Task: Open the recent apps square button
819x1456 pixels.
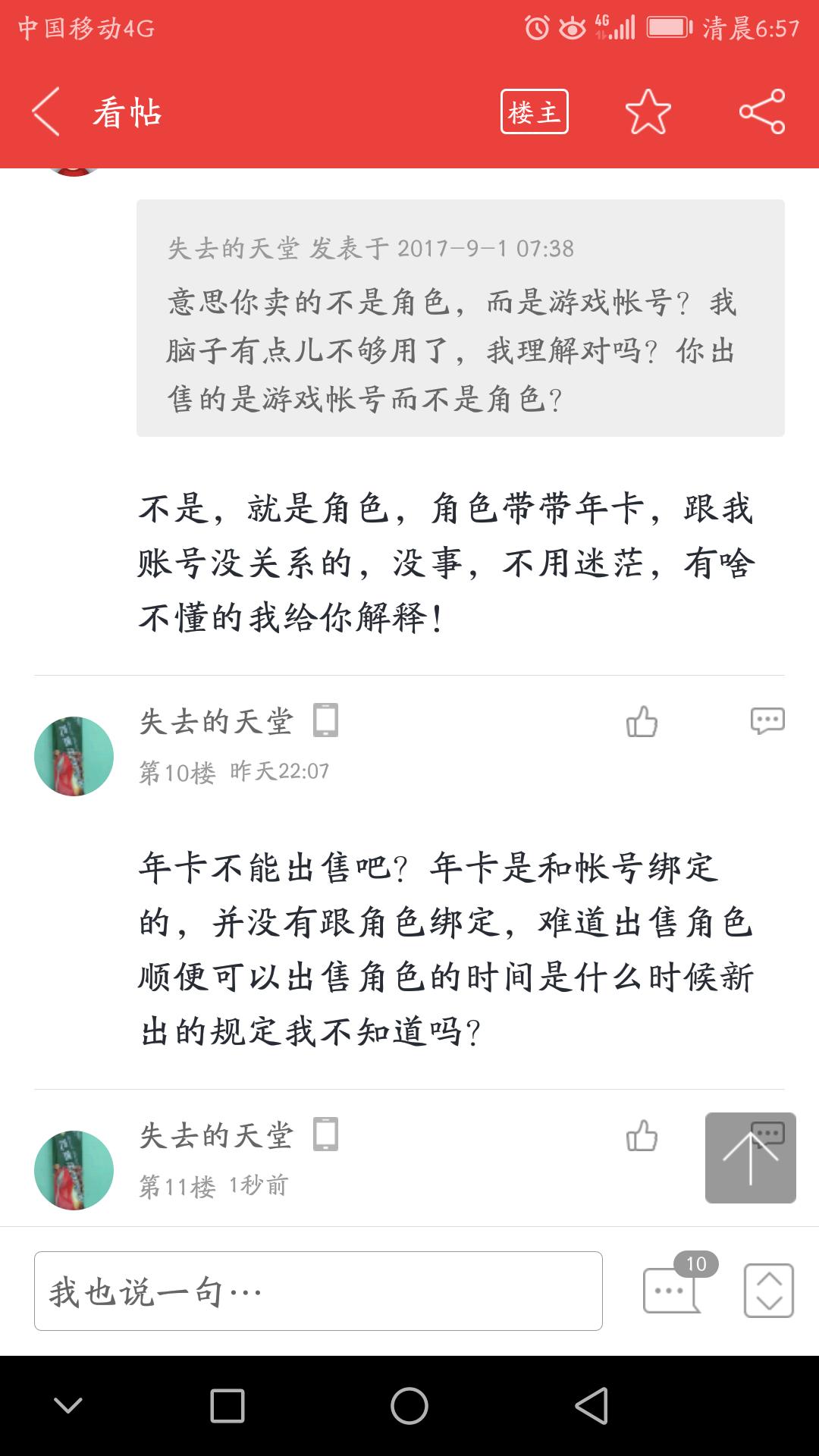Action: [227, 1407]
